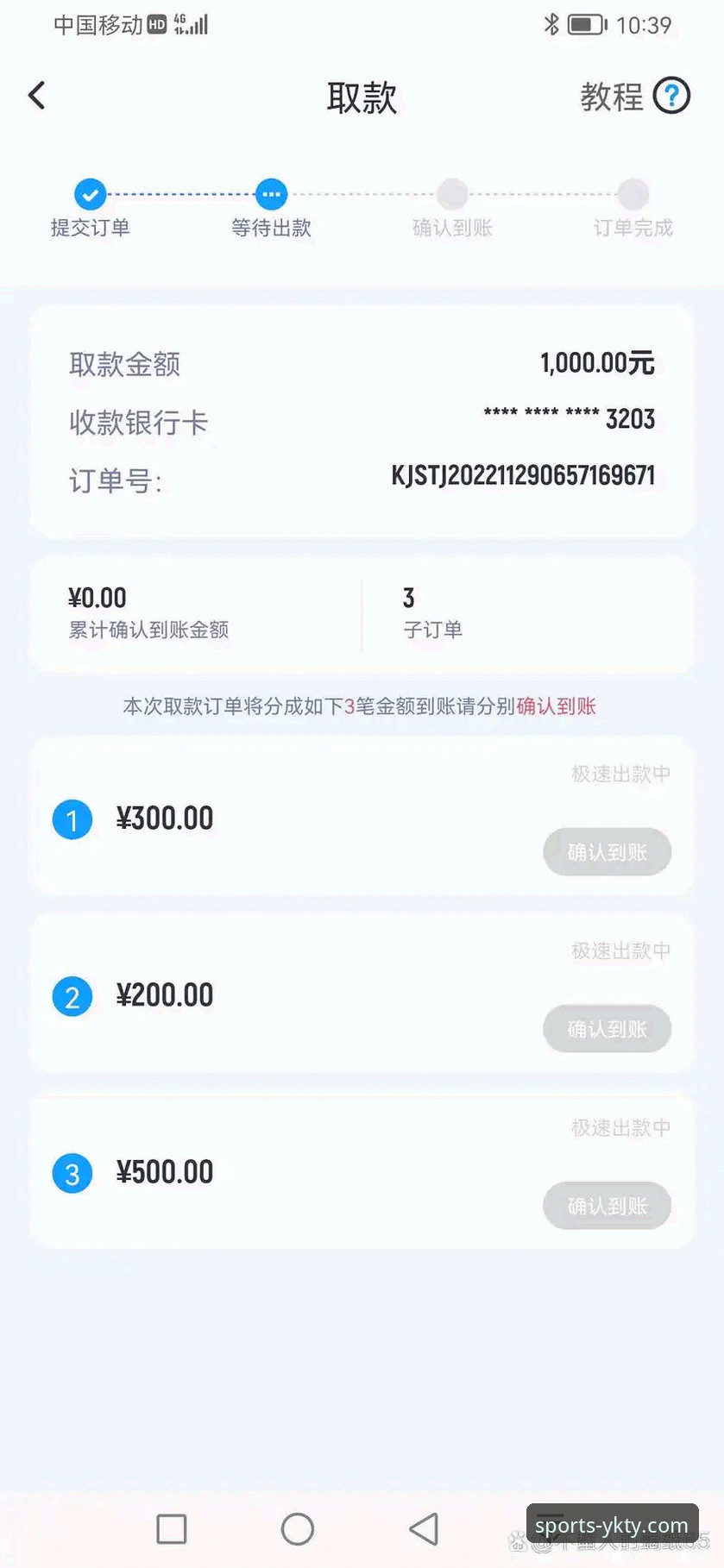The image size is (724, 1568).
Task: Confirm receipt for the ¥300.00 sub-order
Action: (x=607, y=851)
